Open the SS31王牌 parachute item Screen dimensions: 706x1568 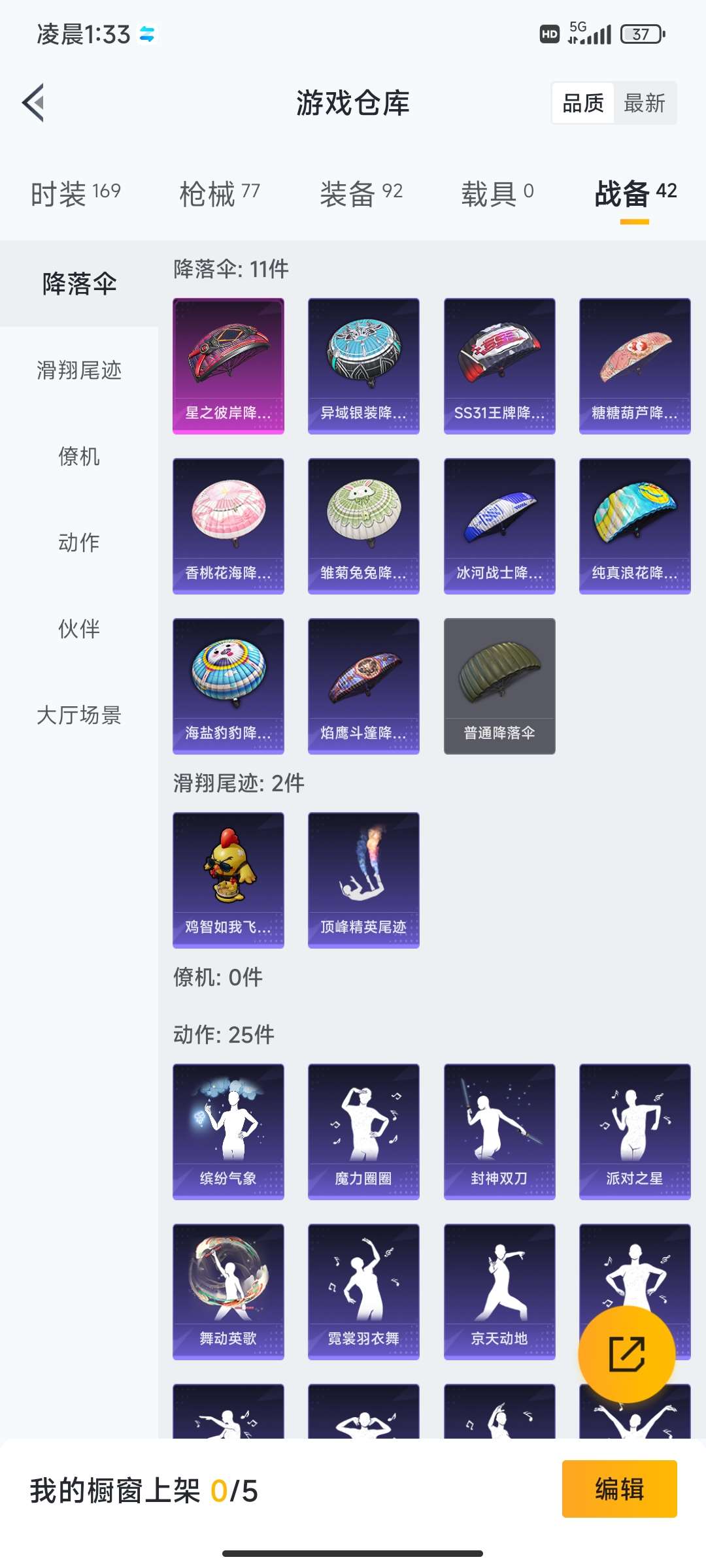click(499, 366)
